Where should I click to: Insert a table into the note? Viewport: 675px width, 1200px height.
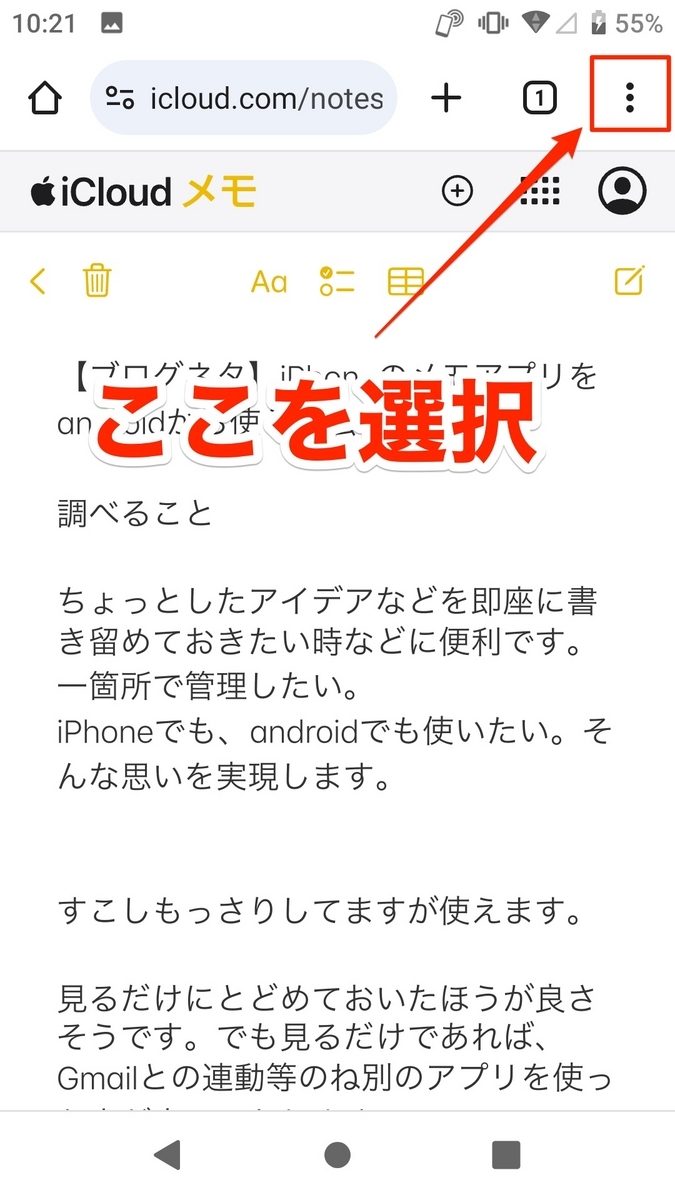[405, 282]
